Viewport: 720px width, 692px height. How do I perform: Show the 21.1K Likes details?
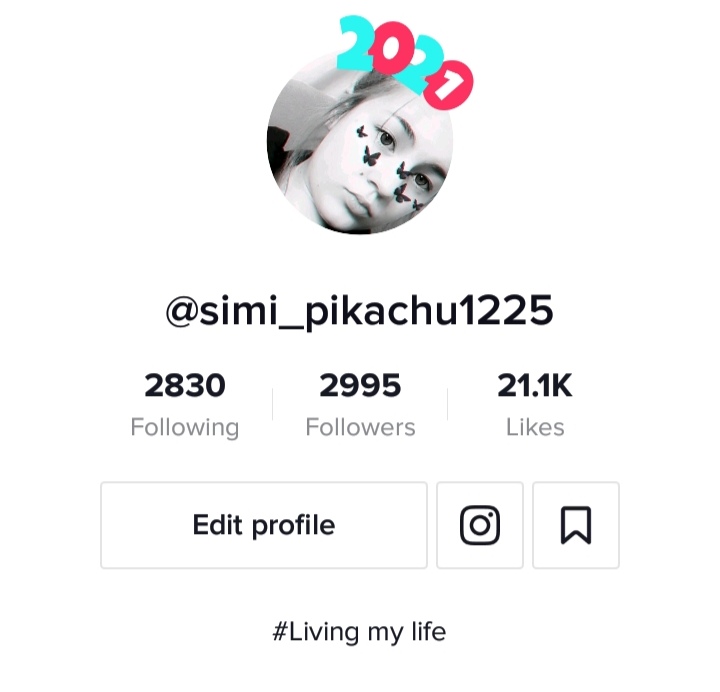(535, 404)
